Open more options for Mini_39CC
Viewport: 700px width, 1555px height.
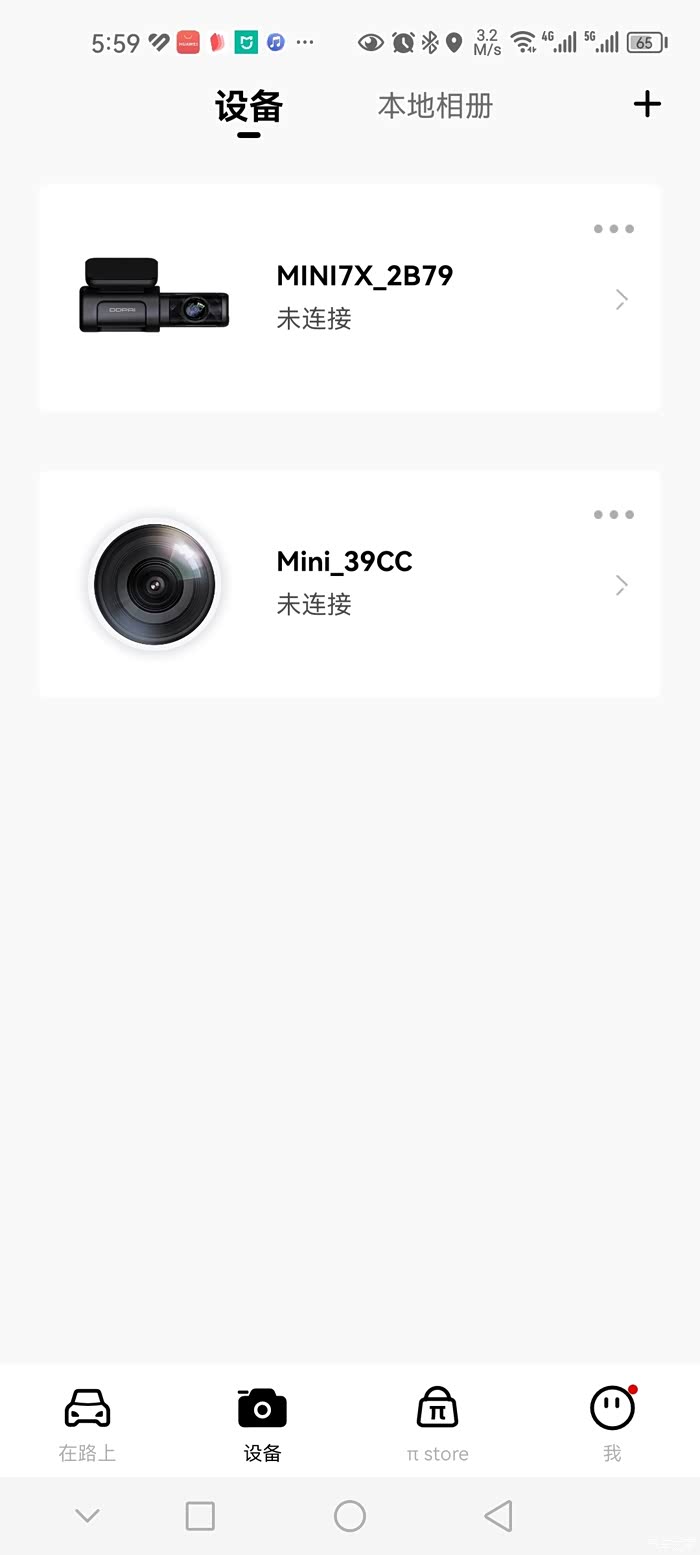coord(613,515)
